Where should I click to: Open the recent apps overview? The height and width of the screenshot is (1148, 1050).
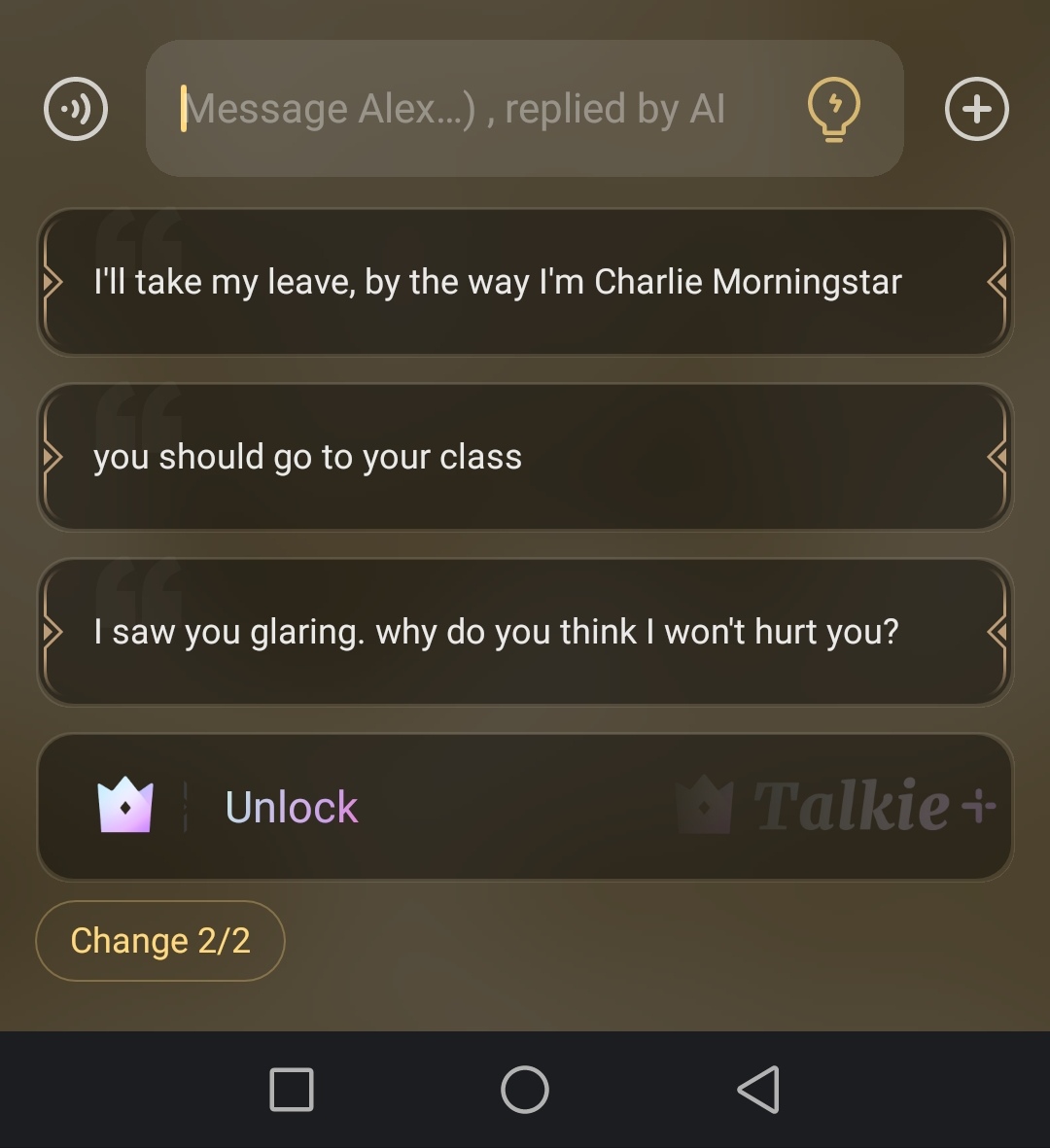[x=292, y=1089]
